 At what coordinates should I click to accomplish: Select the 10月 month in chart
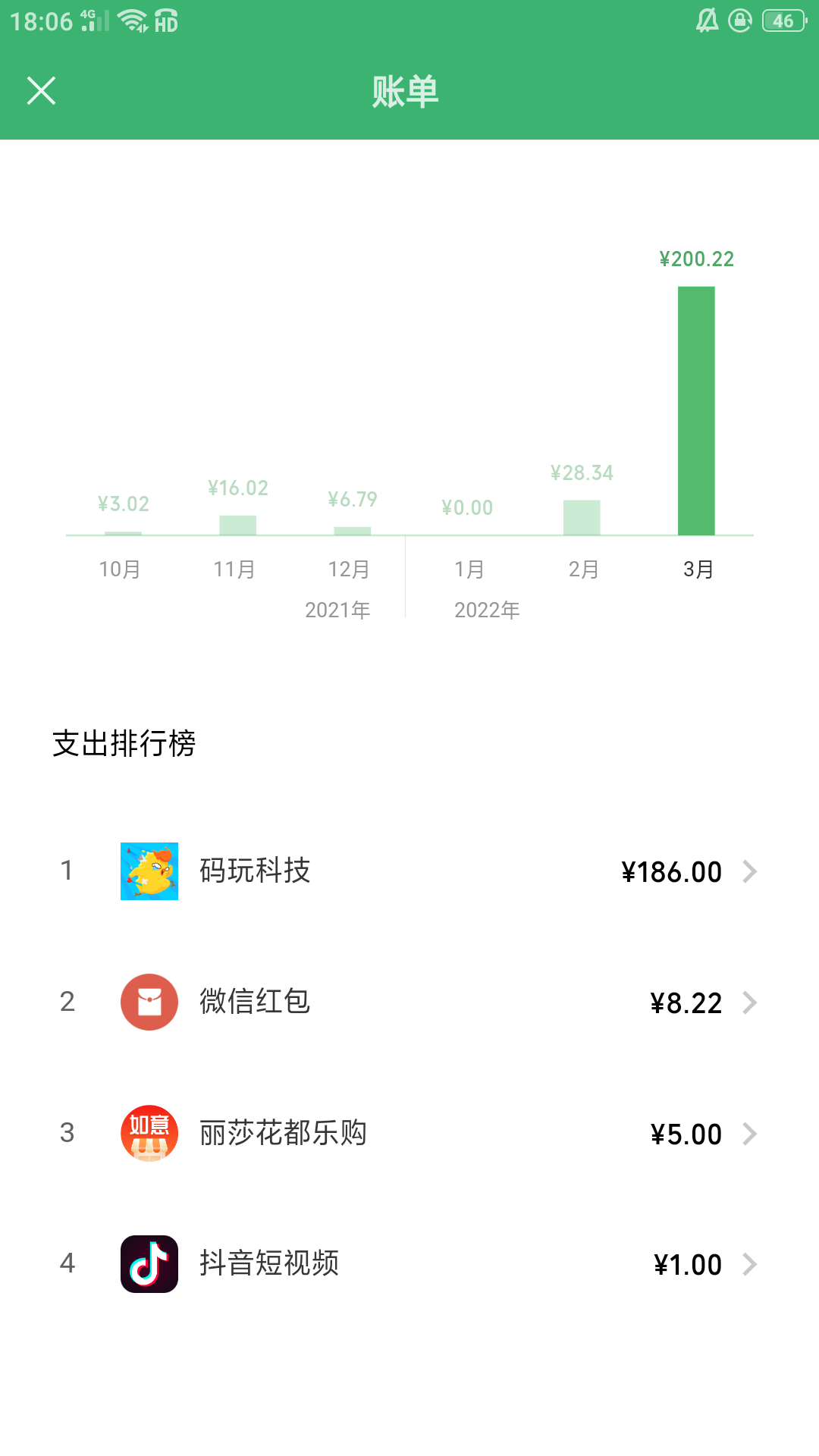[120, 569]
